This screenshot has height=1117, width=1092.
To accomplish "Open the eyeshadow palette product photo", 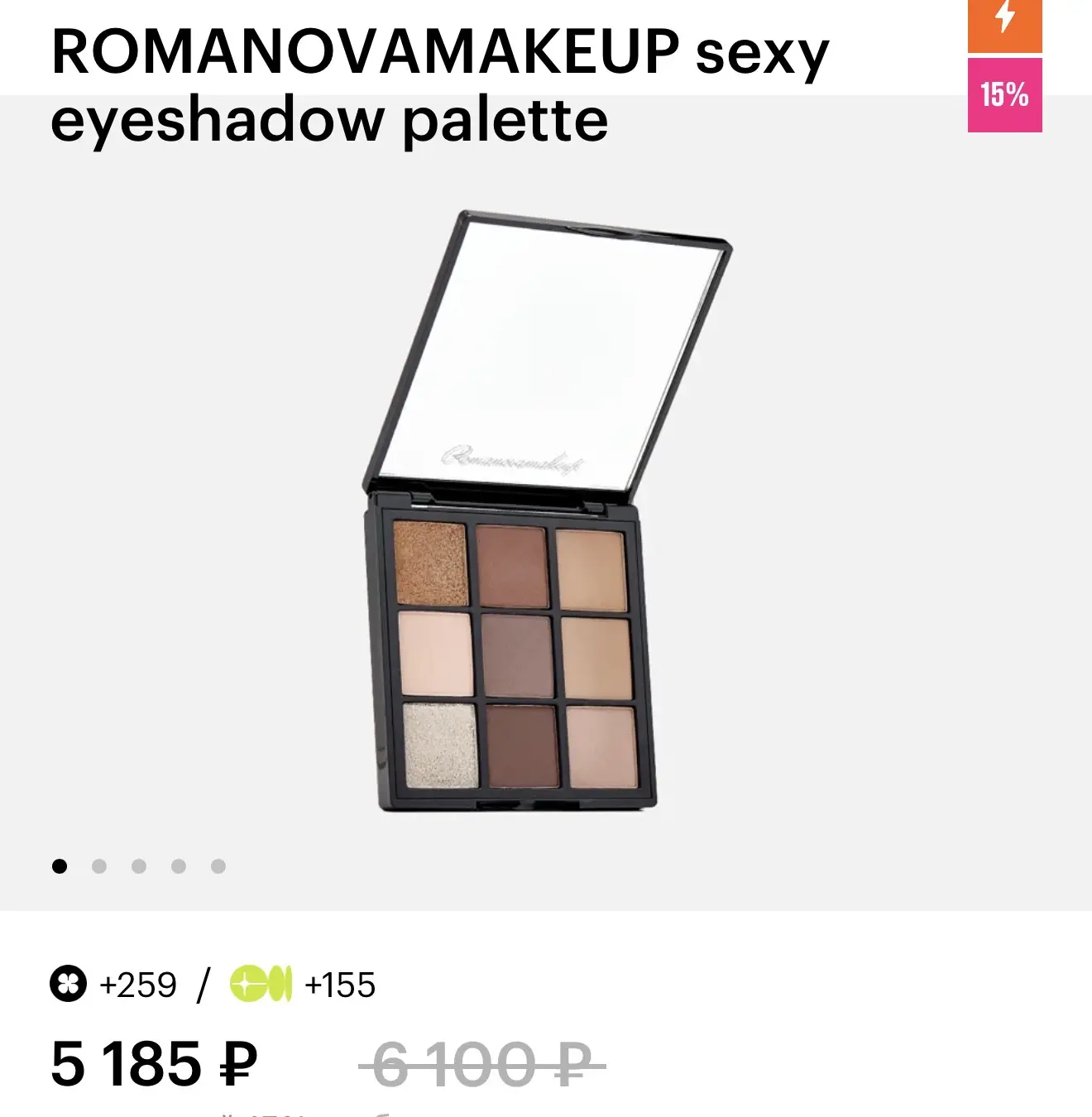I will [x=546, y=513].
